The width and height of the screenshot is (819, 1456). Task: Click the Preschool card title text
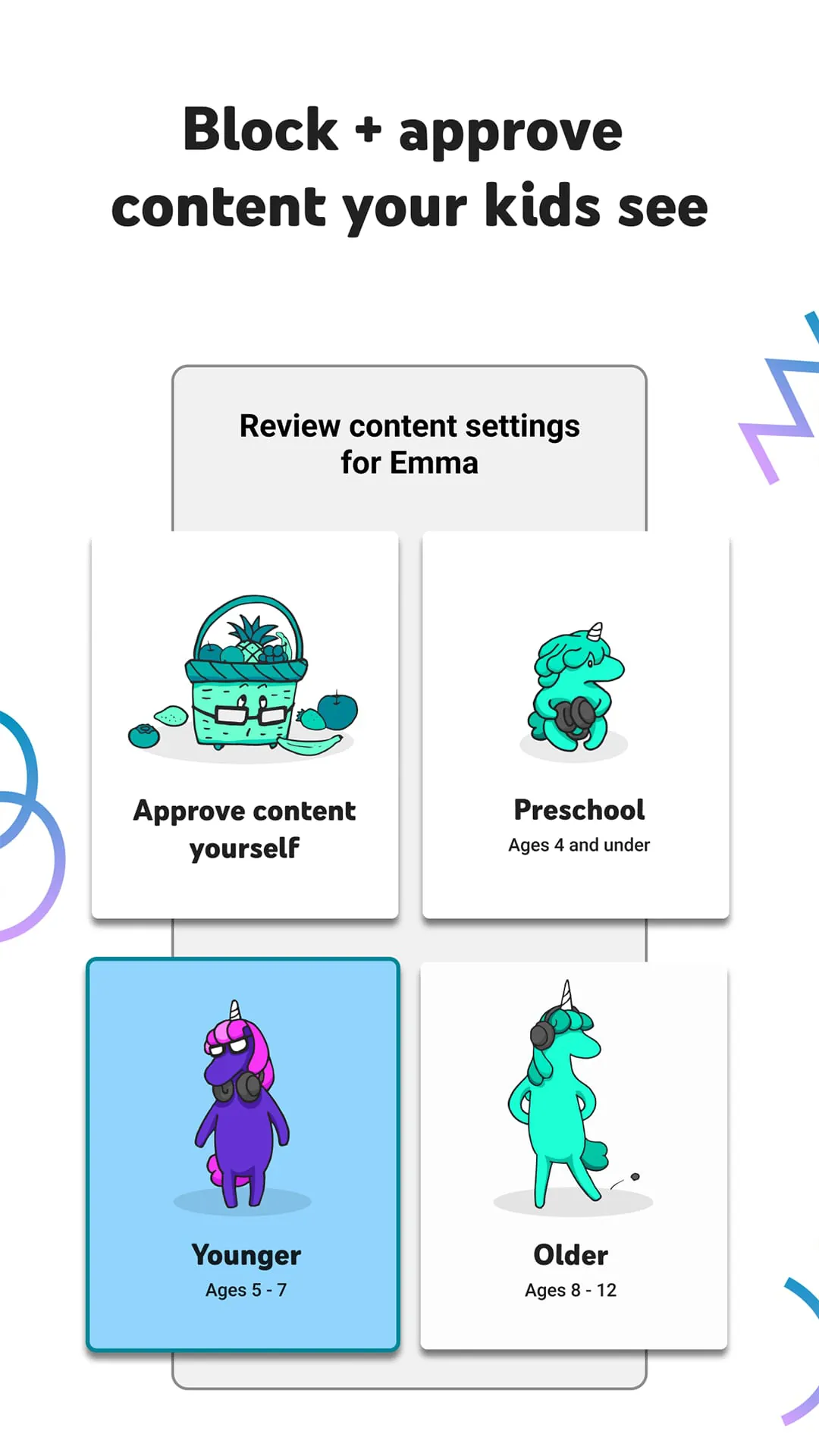tap(578, 808)
